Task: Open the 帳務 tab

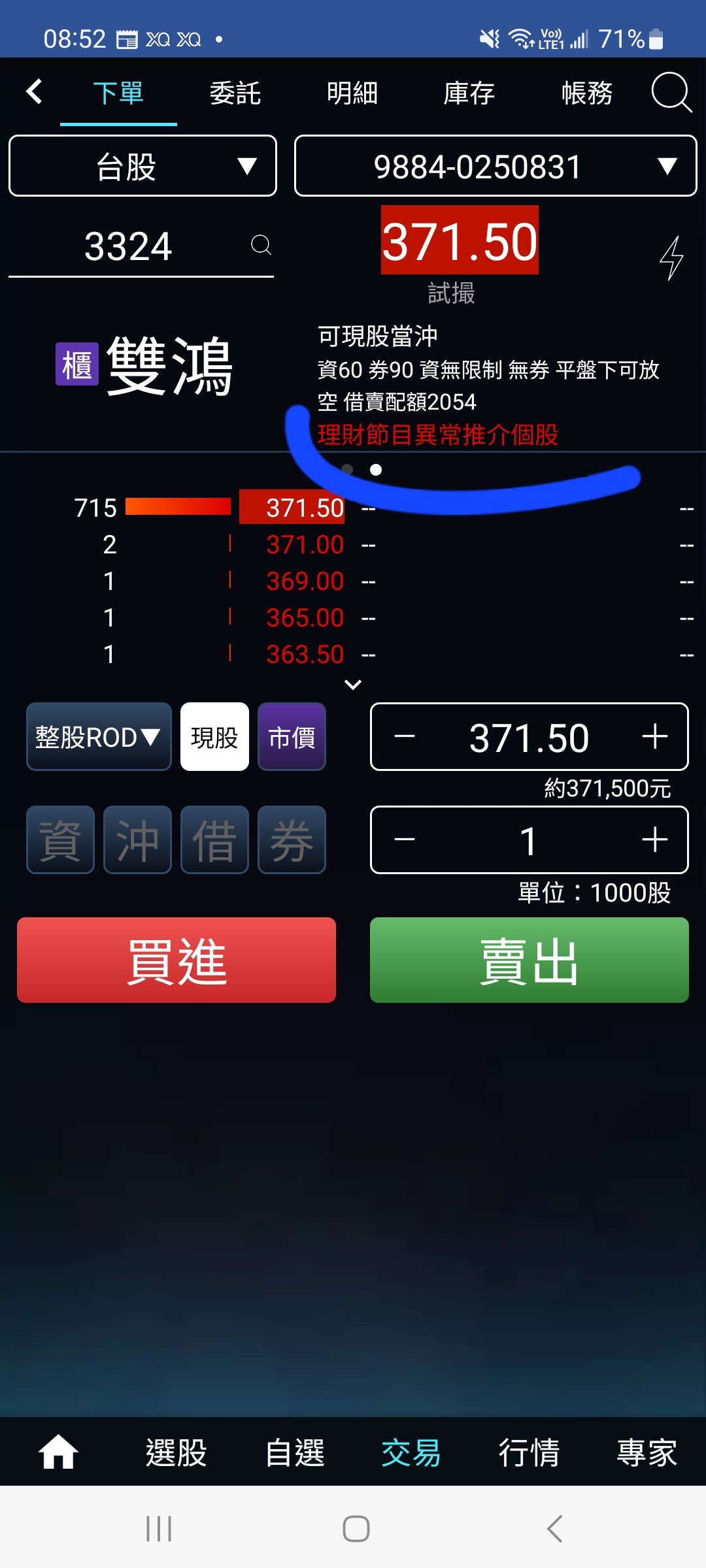Action: coord(586,93)
